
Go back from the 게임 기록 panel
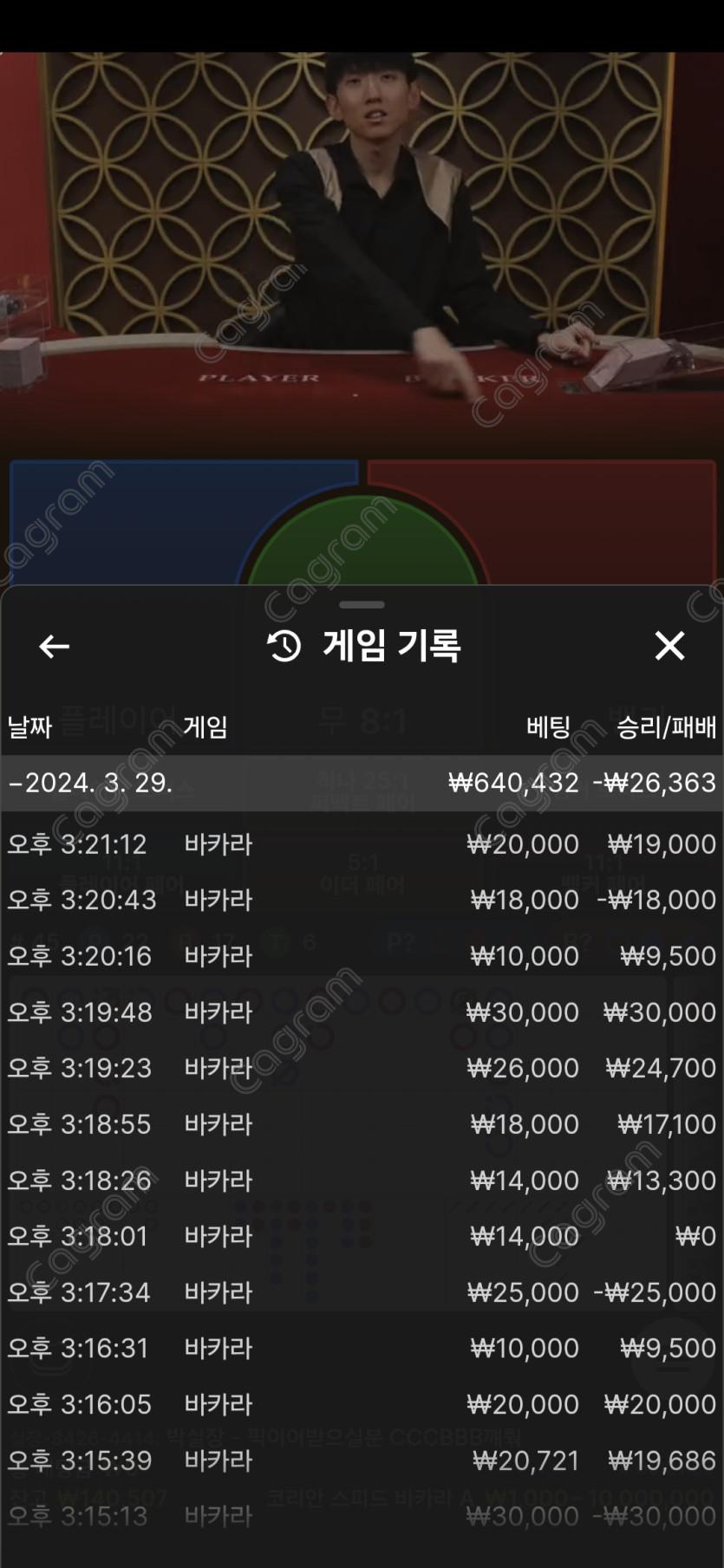click(x=54, y=647)
